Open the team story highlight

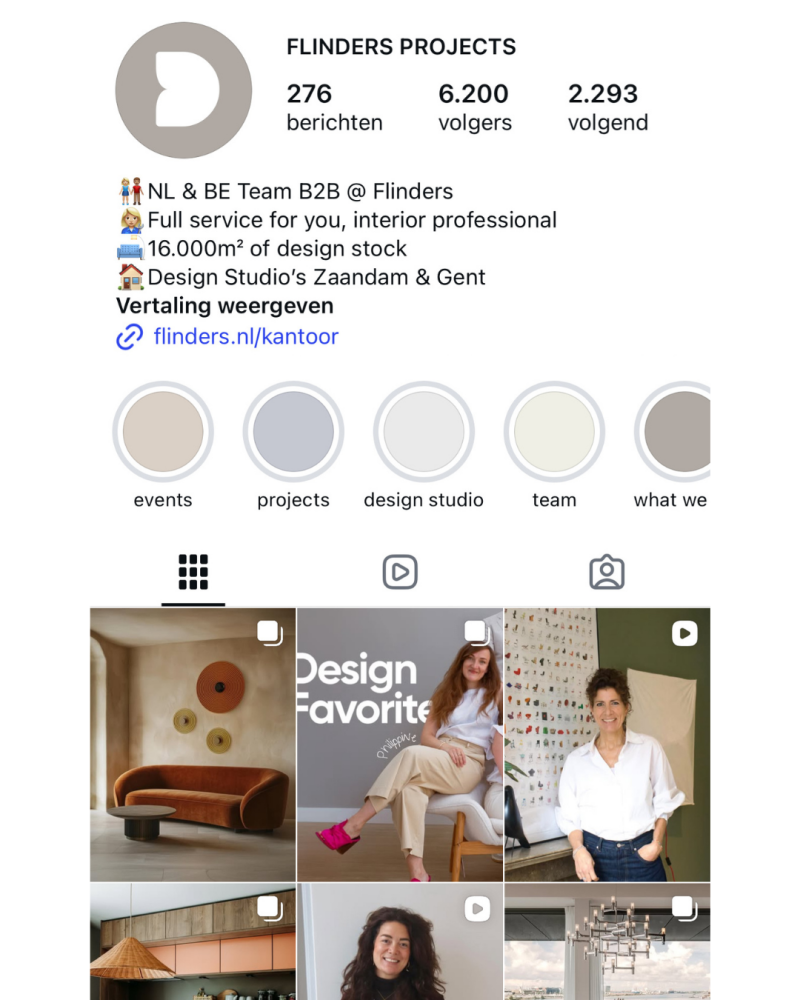pos(554,432)
